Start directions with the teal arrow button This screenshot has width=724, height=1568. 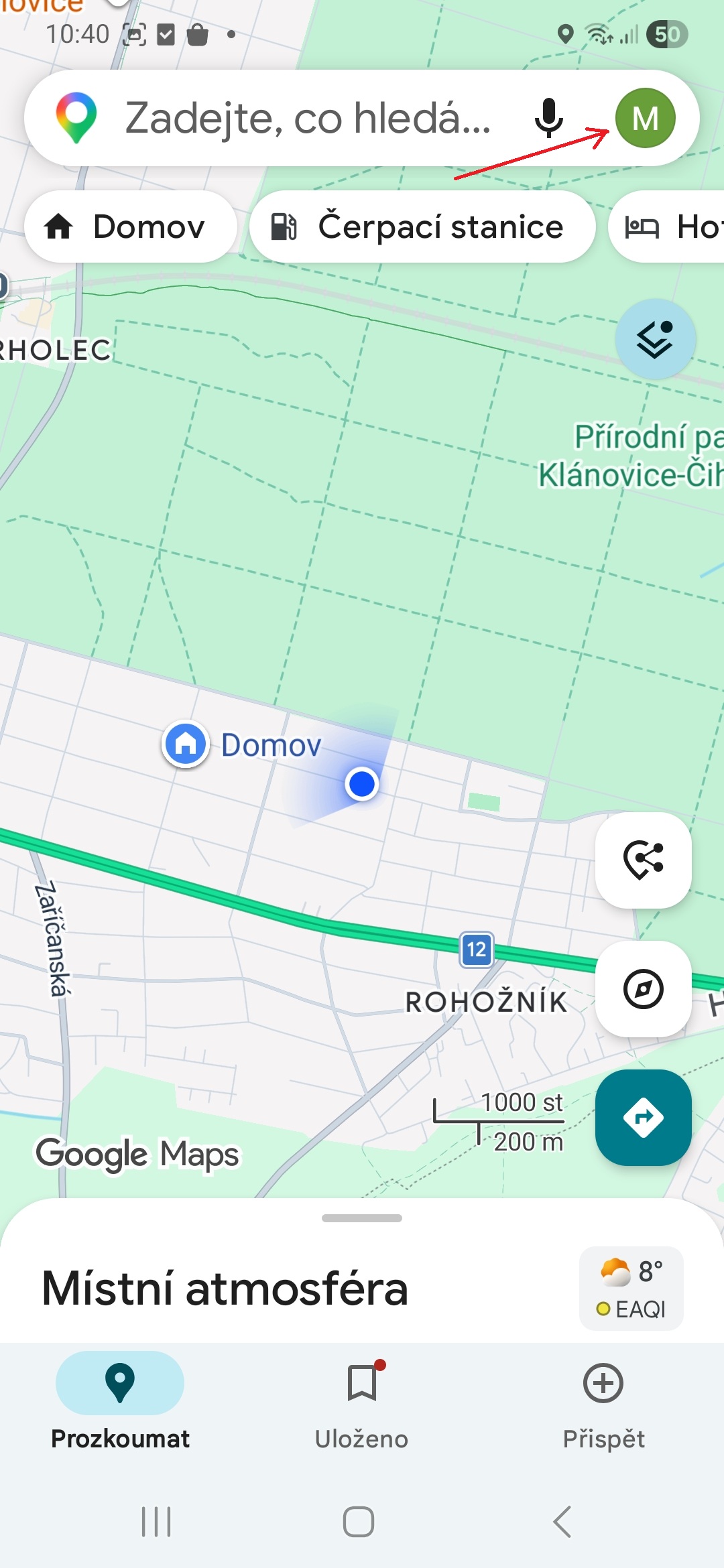pos(643,1117)
